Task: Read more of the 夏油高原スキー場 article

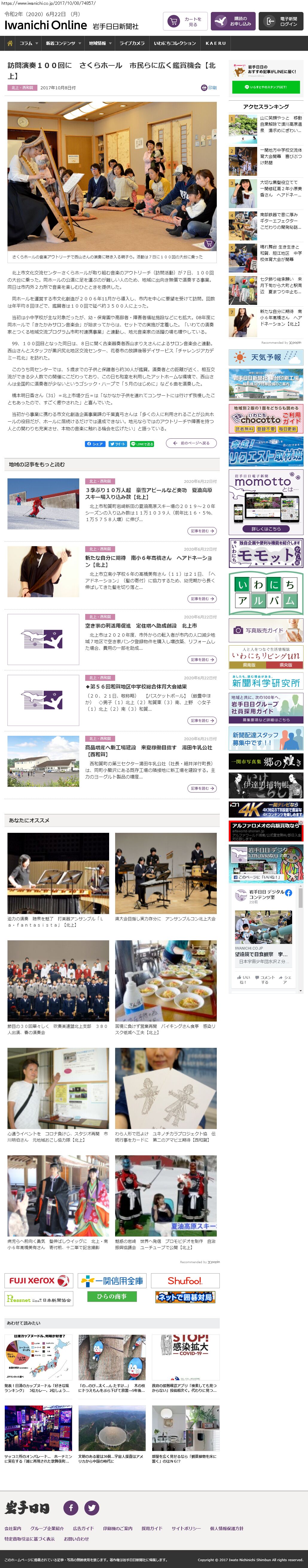Action: [201, 531]
